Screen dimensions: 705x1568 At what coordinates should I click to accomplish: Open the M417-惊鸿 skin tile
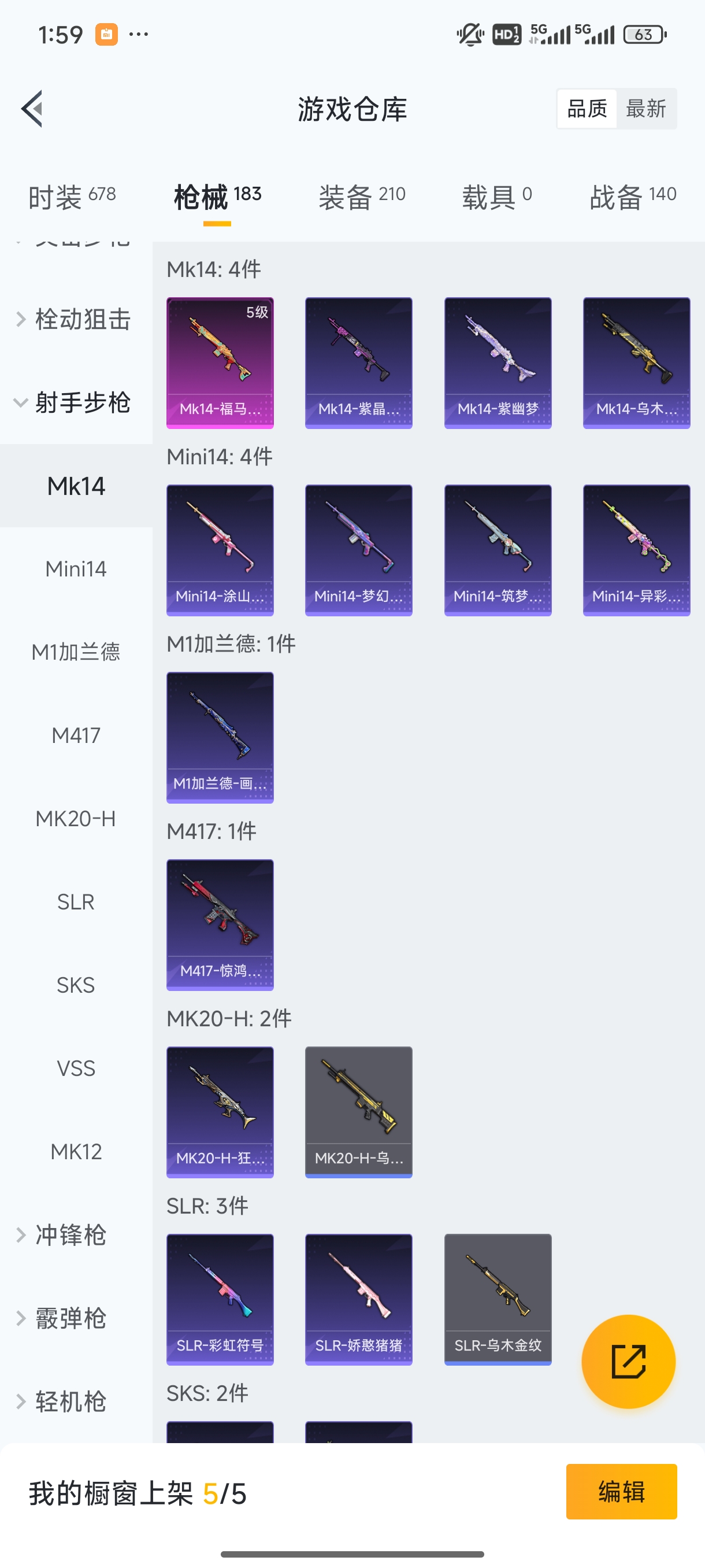coord(220,924)
